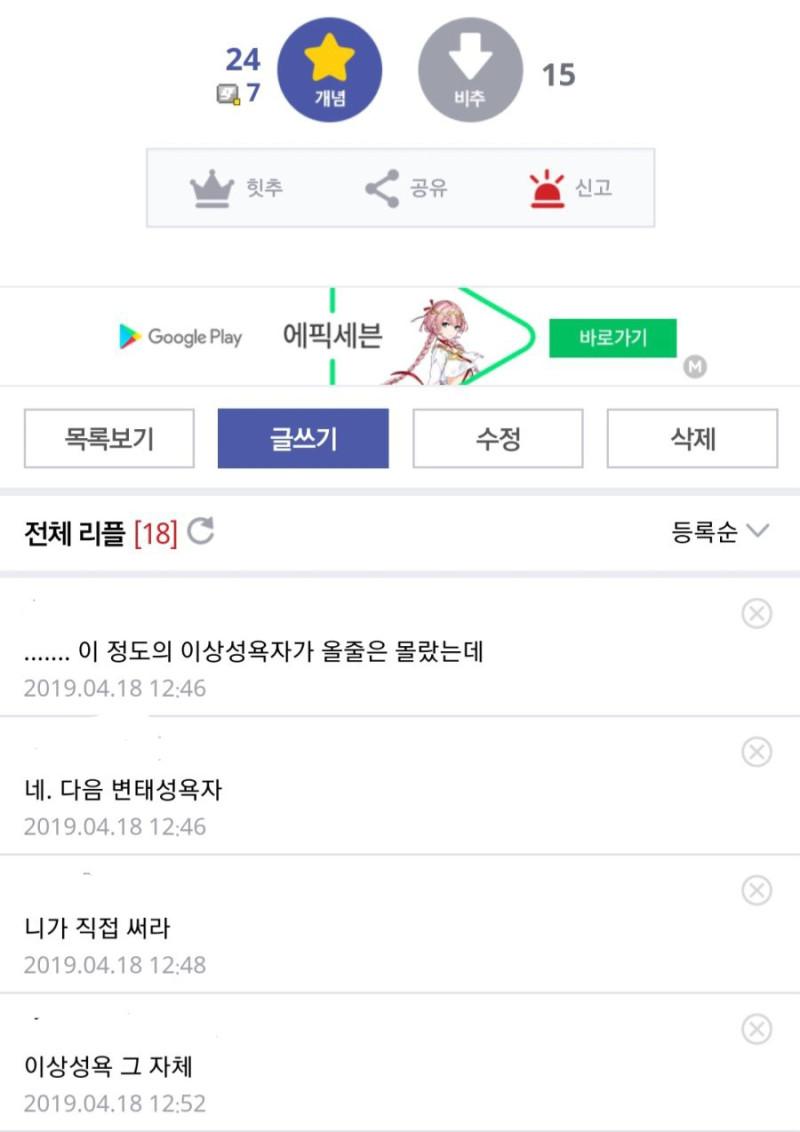
Task: Write a new post with 글쓰기
Action: click(x=303, y=439)
